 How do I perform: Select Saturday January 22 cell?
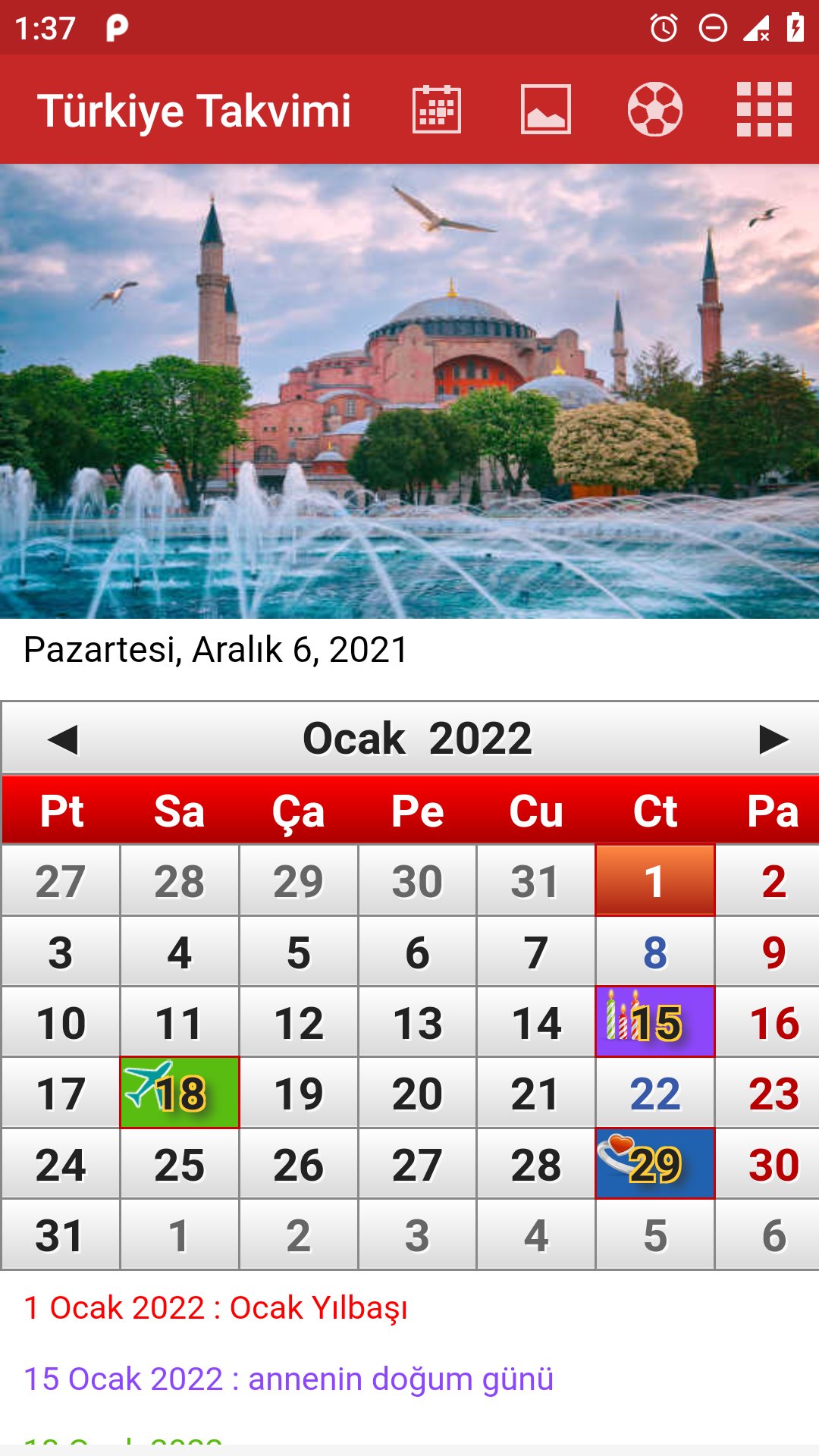[656, 1092]
